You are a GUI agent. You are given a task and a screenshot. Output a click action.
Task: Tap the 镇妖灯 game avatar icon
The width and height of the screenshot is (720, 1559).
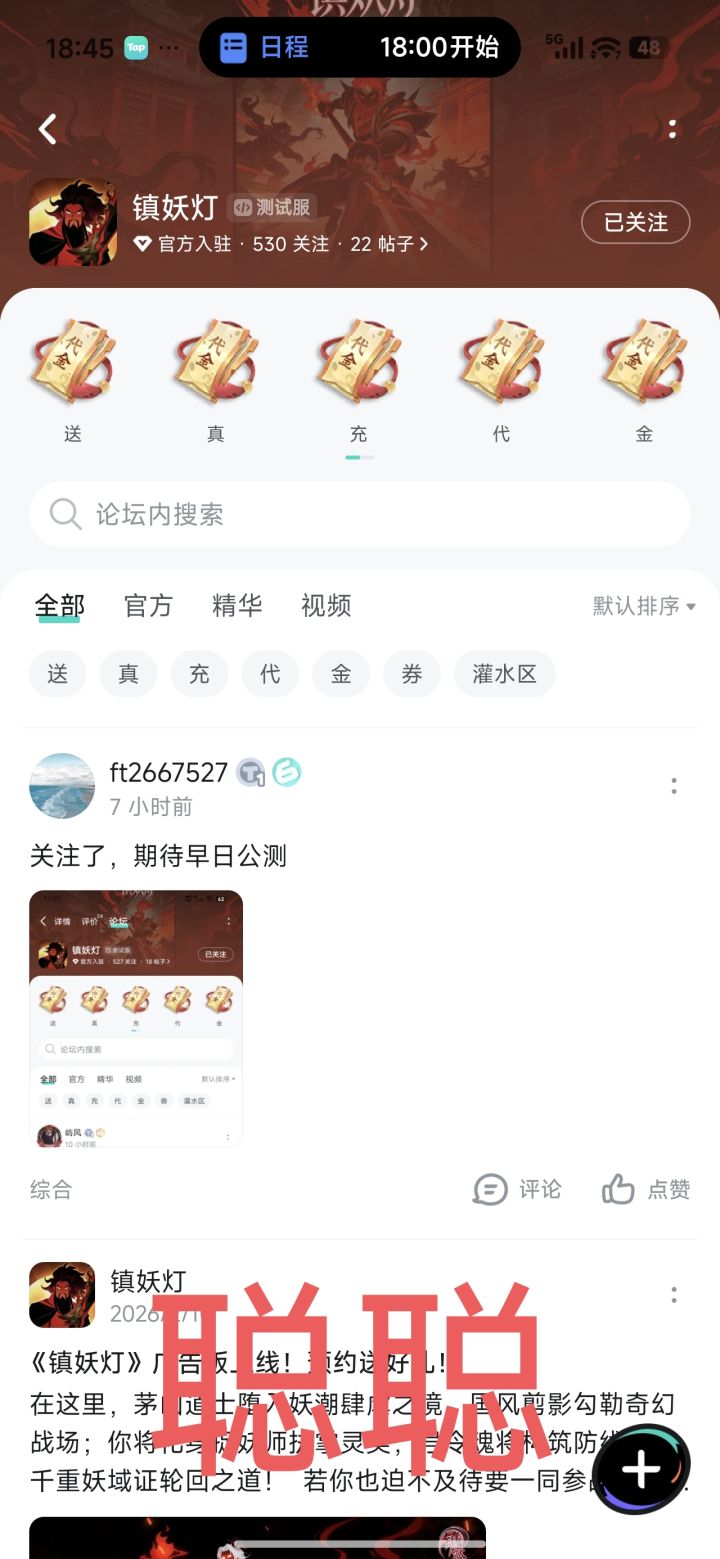73,222
